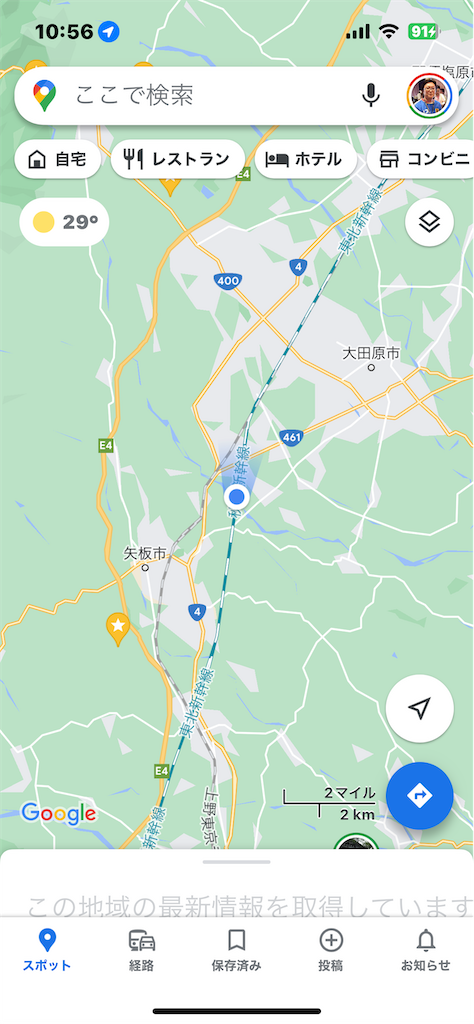Open the 保存済み tab

[236, 950]
